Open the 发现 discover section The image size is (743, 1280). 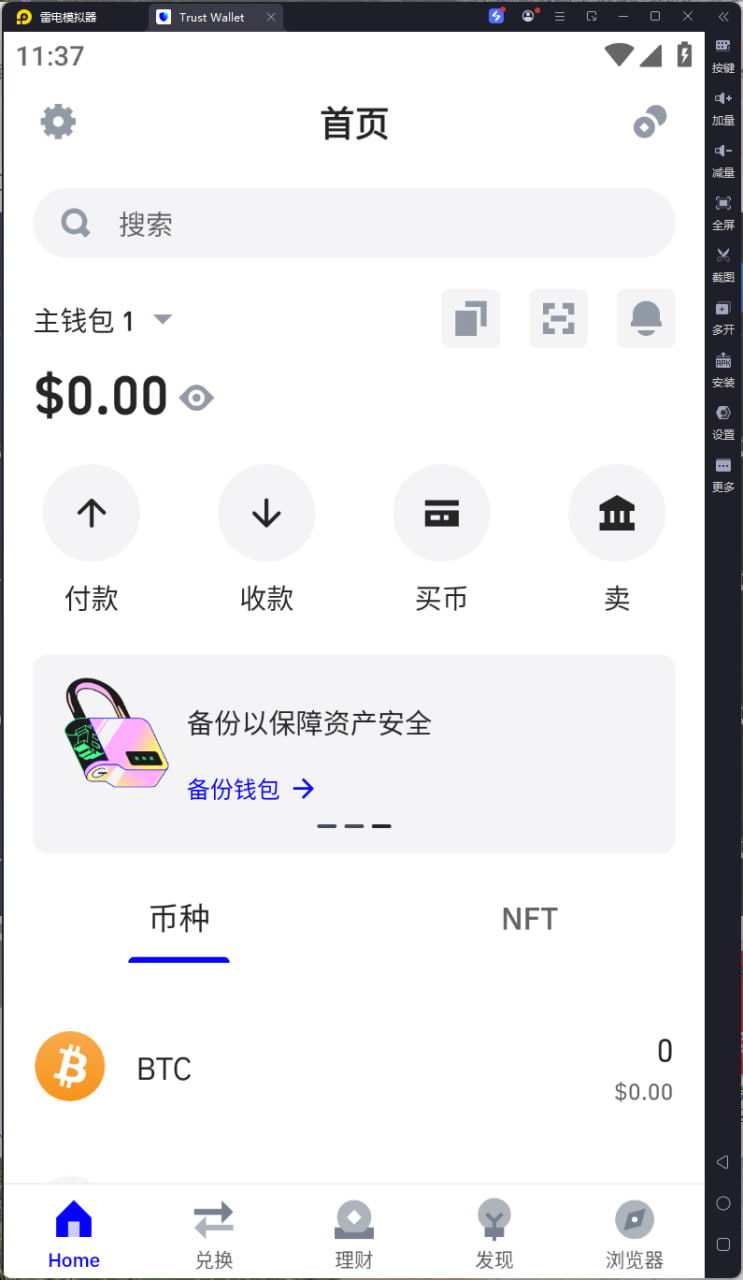click(x=494, y=1219)
